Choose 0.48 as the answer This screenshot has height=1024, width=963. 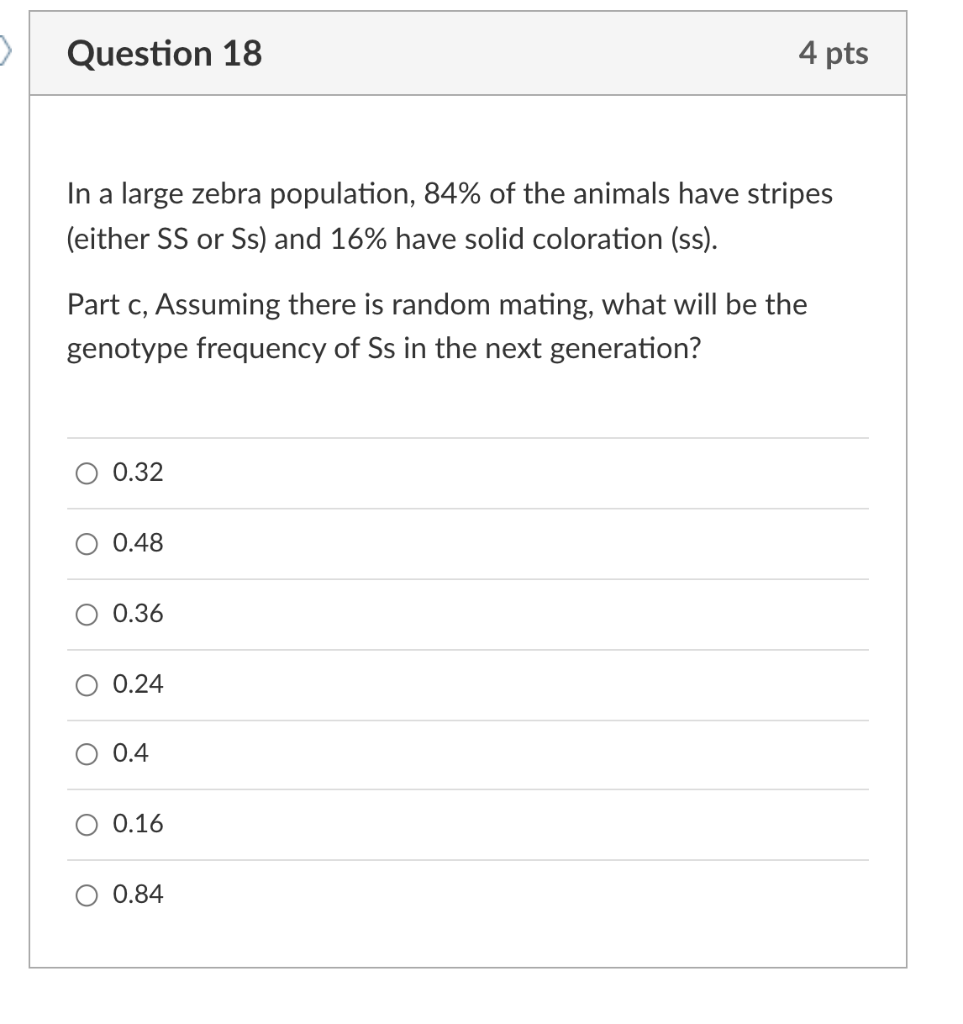tap(87, 544)
